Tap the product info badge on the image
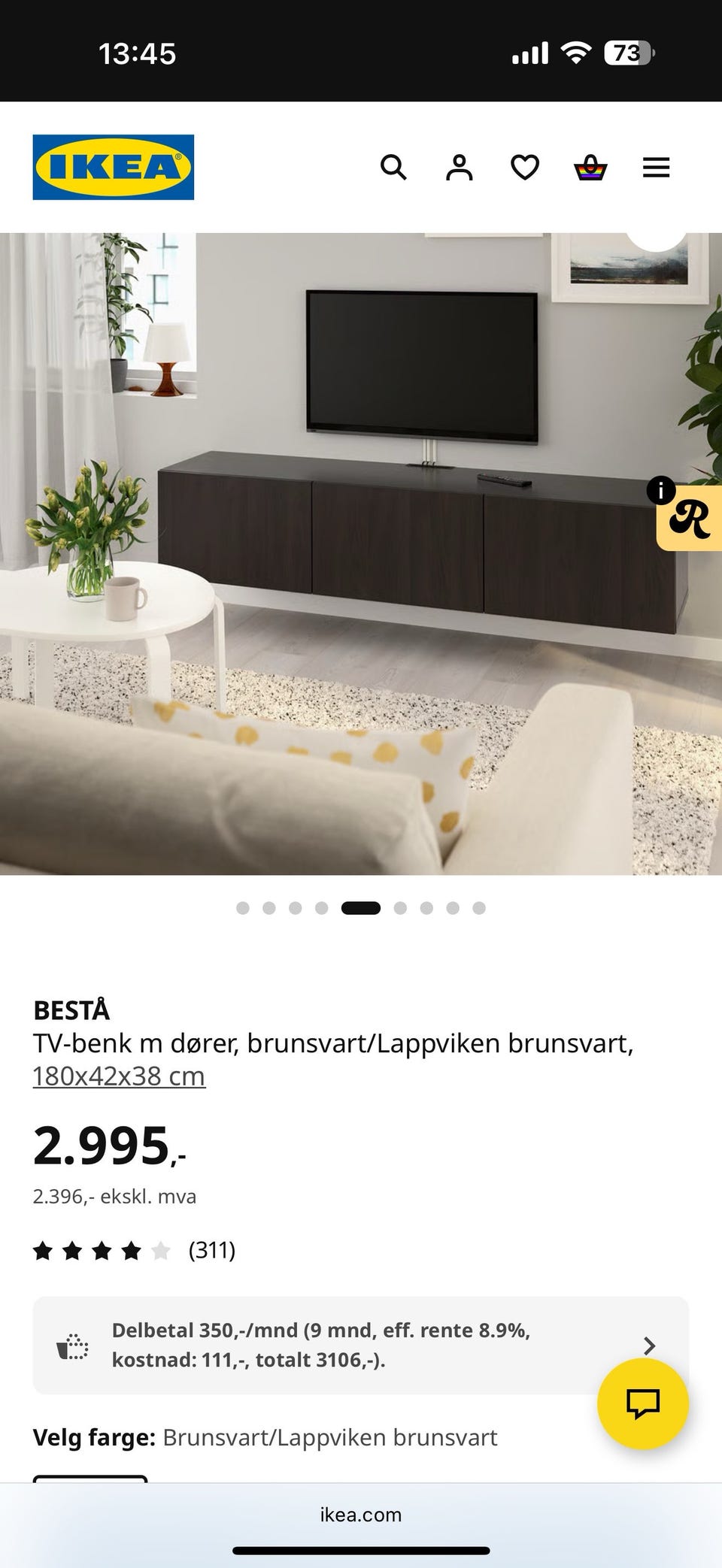The image size is (722, 1568). tap(660, 491)
